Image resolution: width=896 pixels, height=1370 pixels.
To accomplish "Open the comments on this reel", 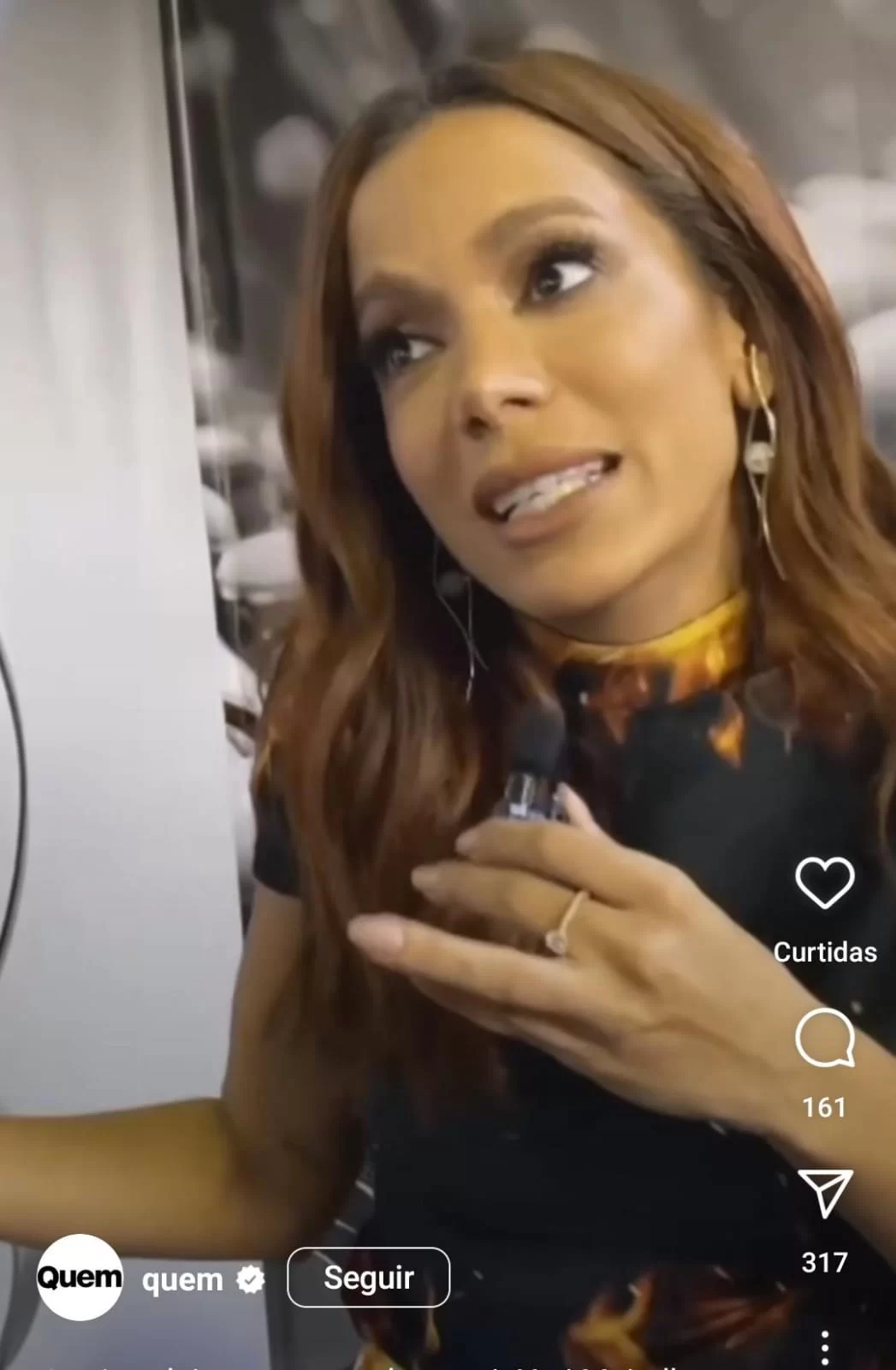I will point(824,1038).
